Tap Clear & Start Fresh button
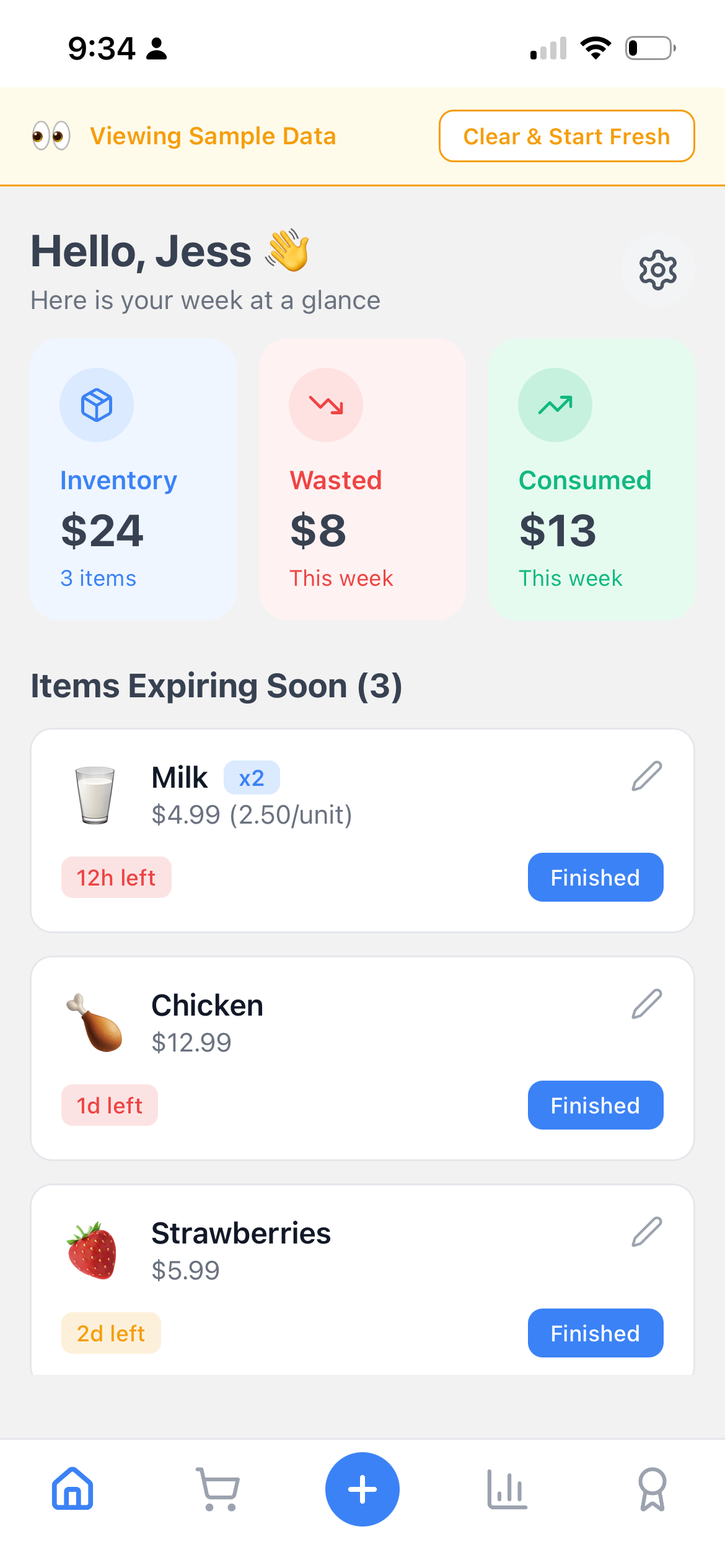The image size is (725, 1568). pyautogui.click(x=566, y=136)
